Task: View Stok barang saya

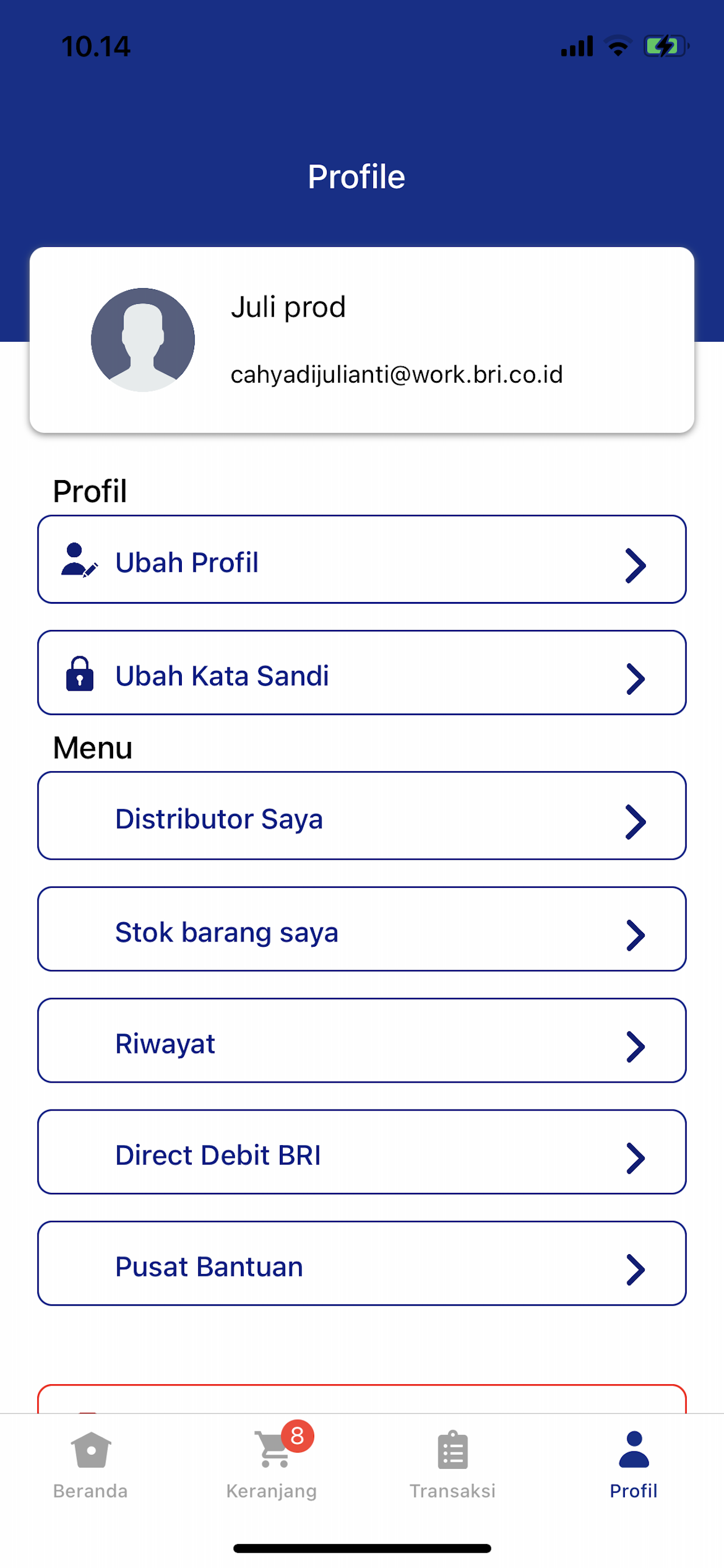Action: pyautogui.click(x=362, y=929)
